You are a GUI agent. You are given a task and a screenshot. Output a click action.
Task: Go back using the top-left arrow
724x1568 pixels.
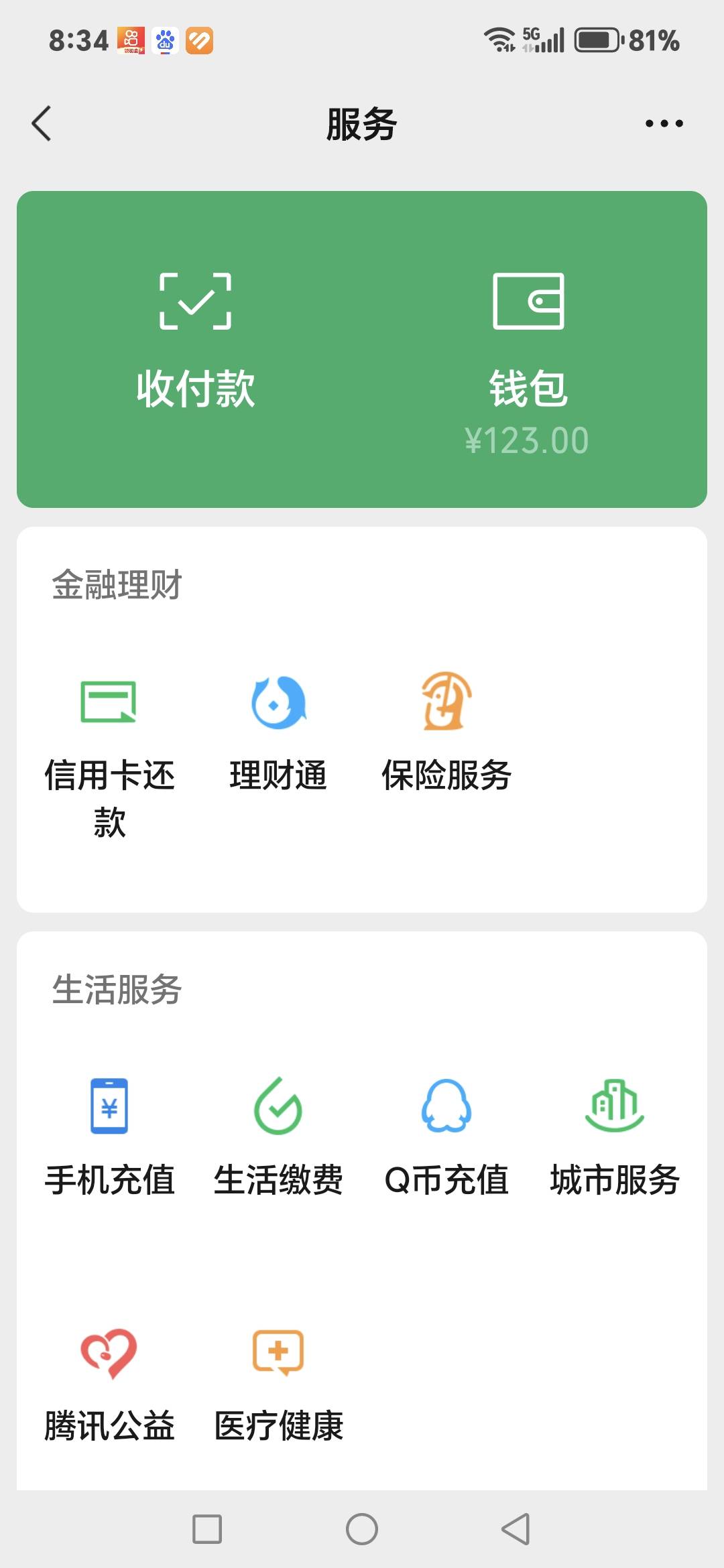click(42, 124)
